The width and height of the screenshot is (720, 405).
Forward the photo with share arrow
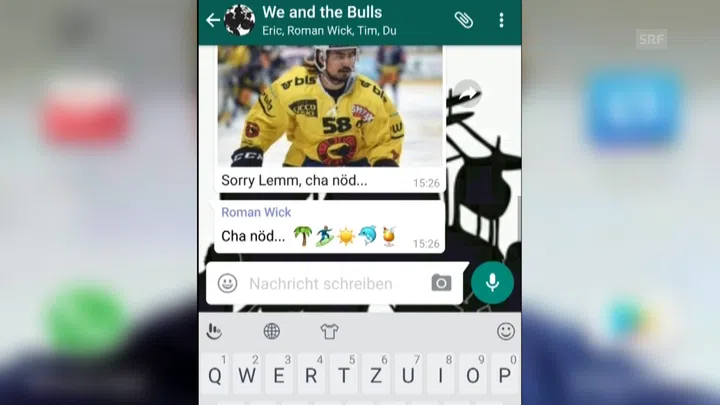click(x=467, y=95)
